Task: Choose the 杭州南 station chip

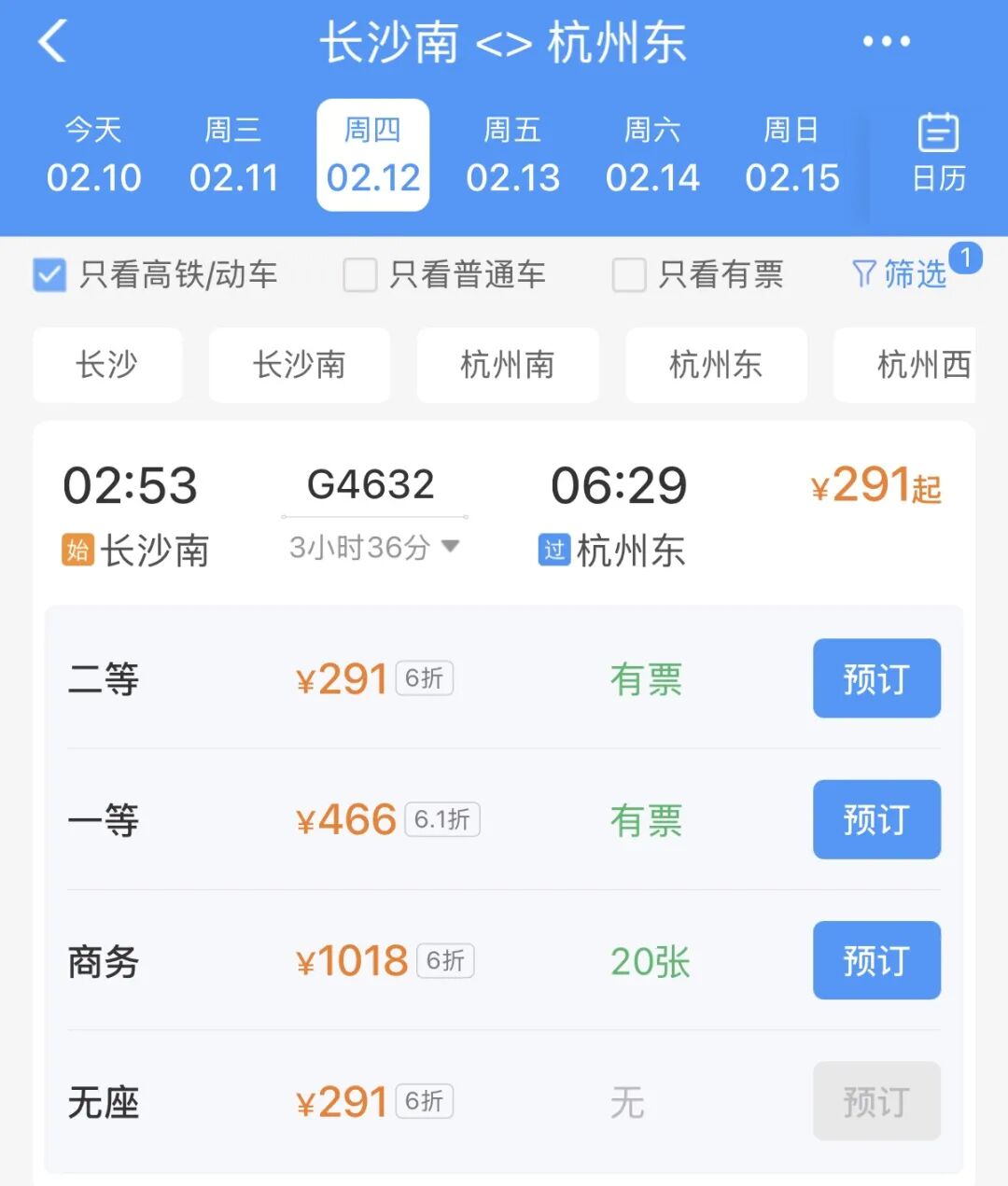Action: (508, 365)
